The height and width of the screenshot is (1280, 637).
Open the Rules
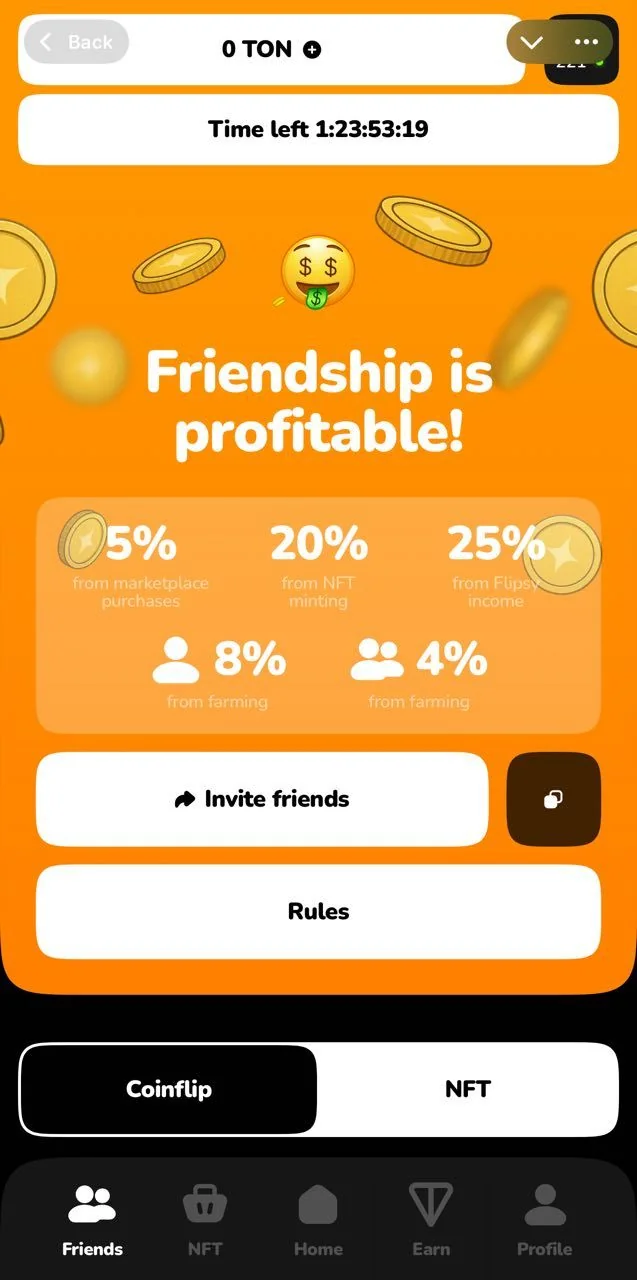tap(318, 911)
